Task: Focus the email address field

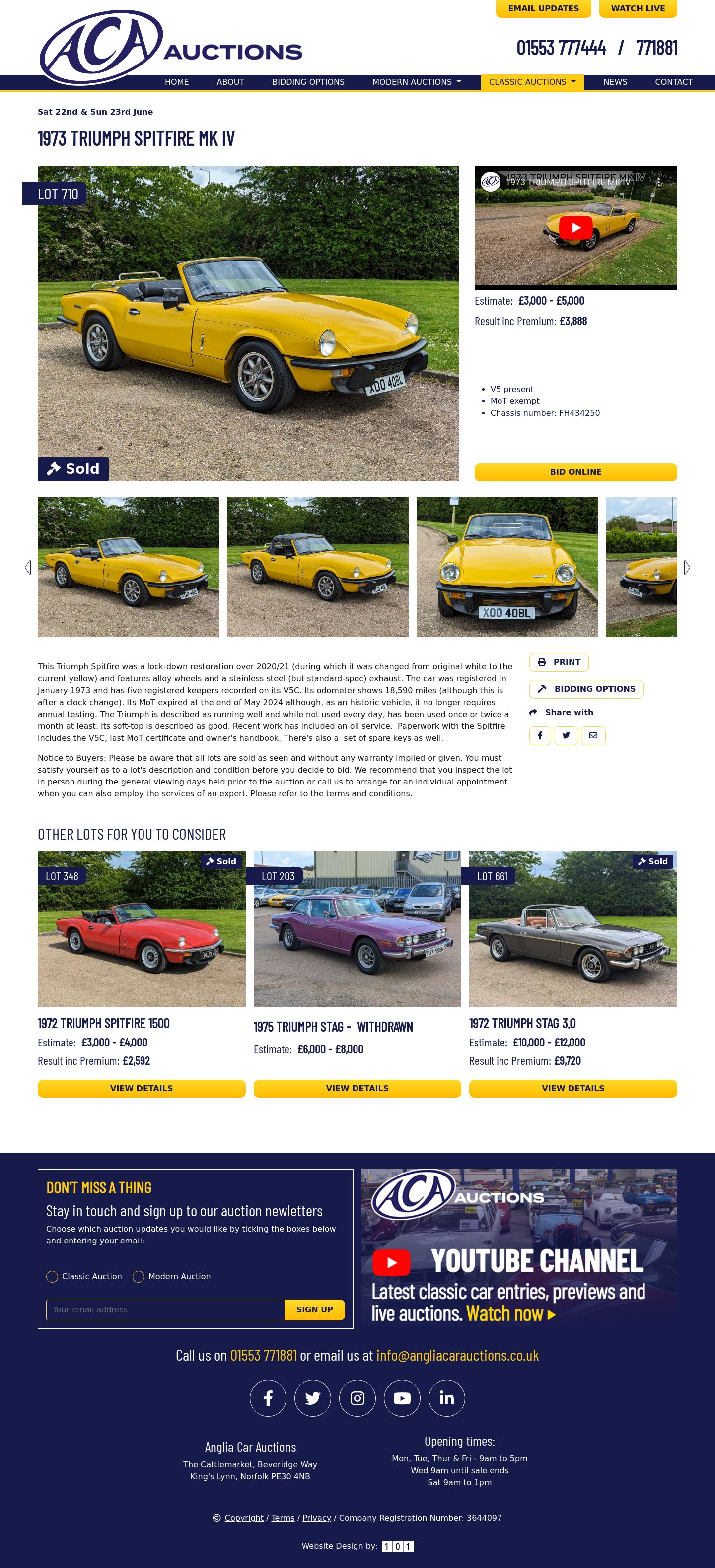Action: click(165, 1310)
